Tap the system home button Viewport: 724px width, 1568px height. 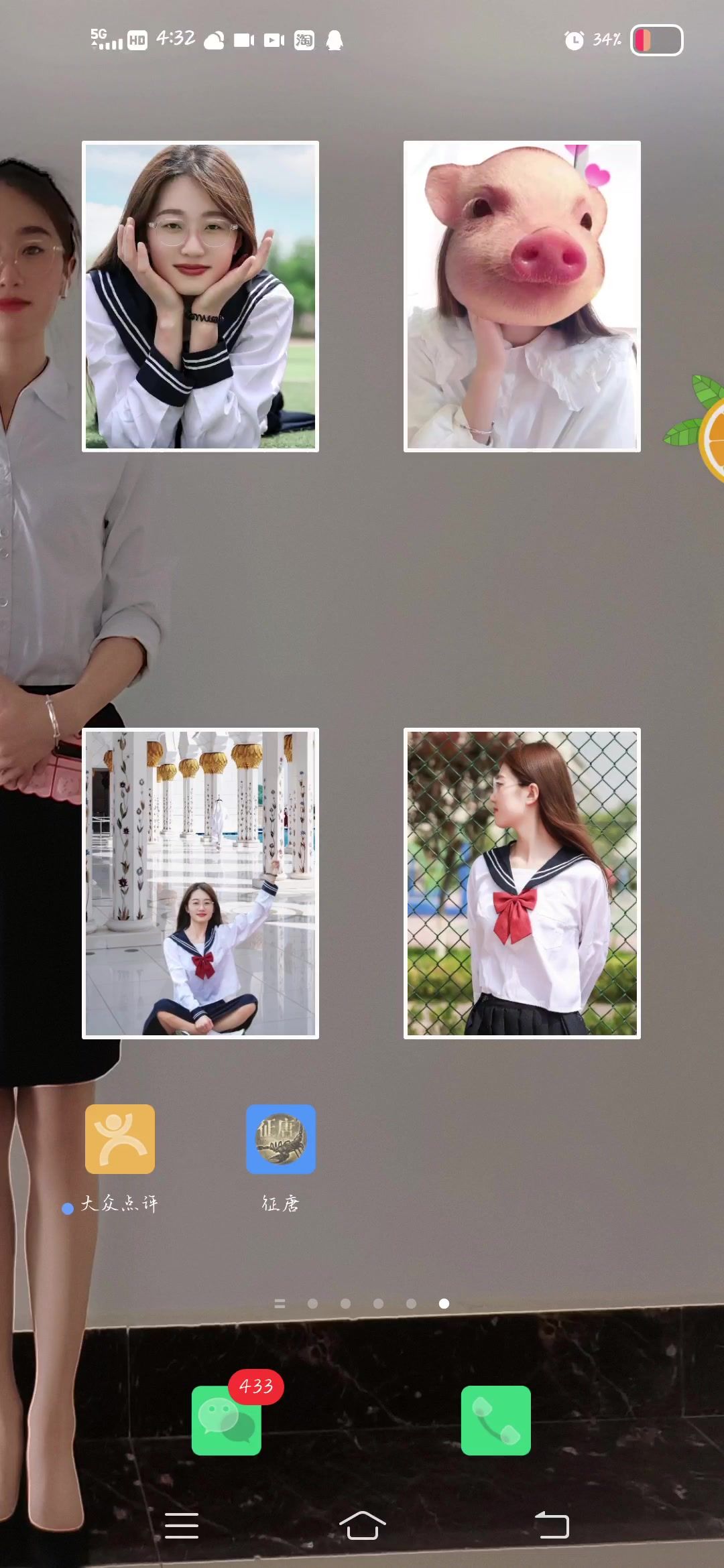[362, 1526]
